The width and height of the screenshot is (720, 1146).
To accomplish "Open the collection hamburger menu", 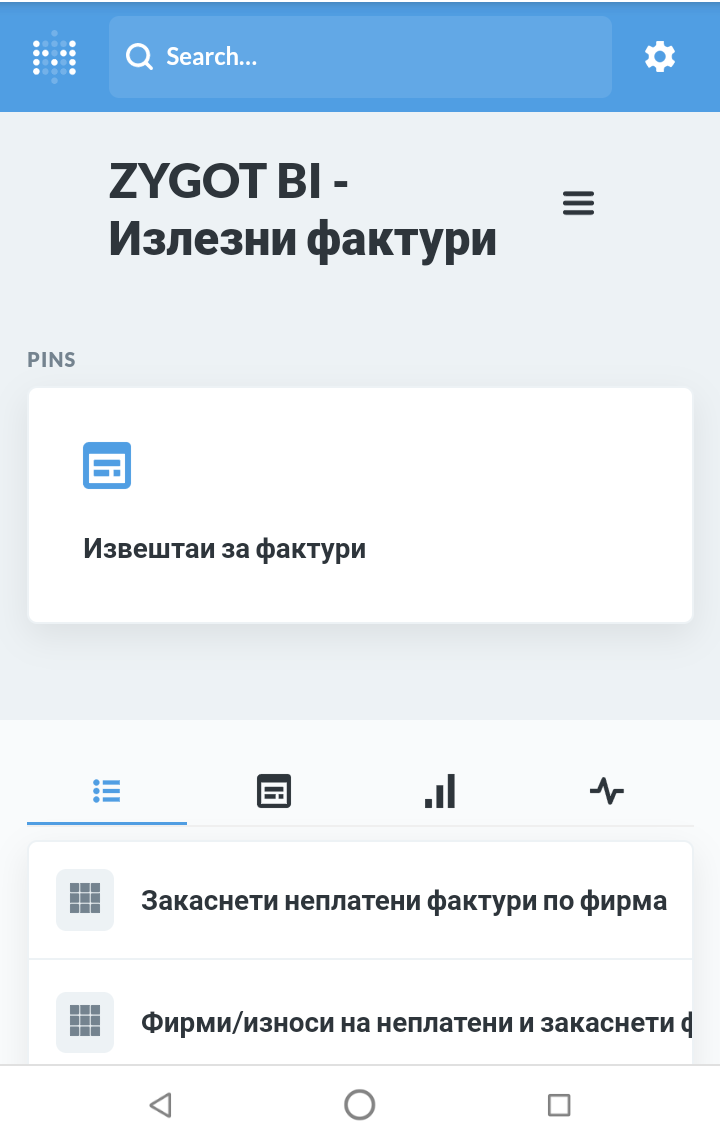I will tap(579, 204).
